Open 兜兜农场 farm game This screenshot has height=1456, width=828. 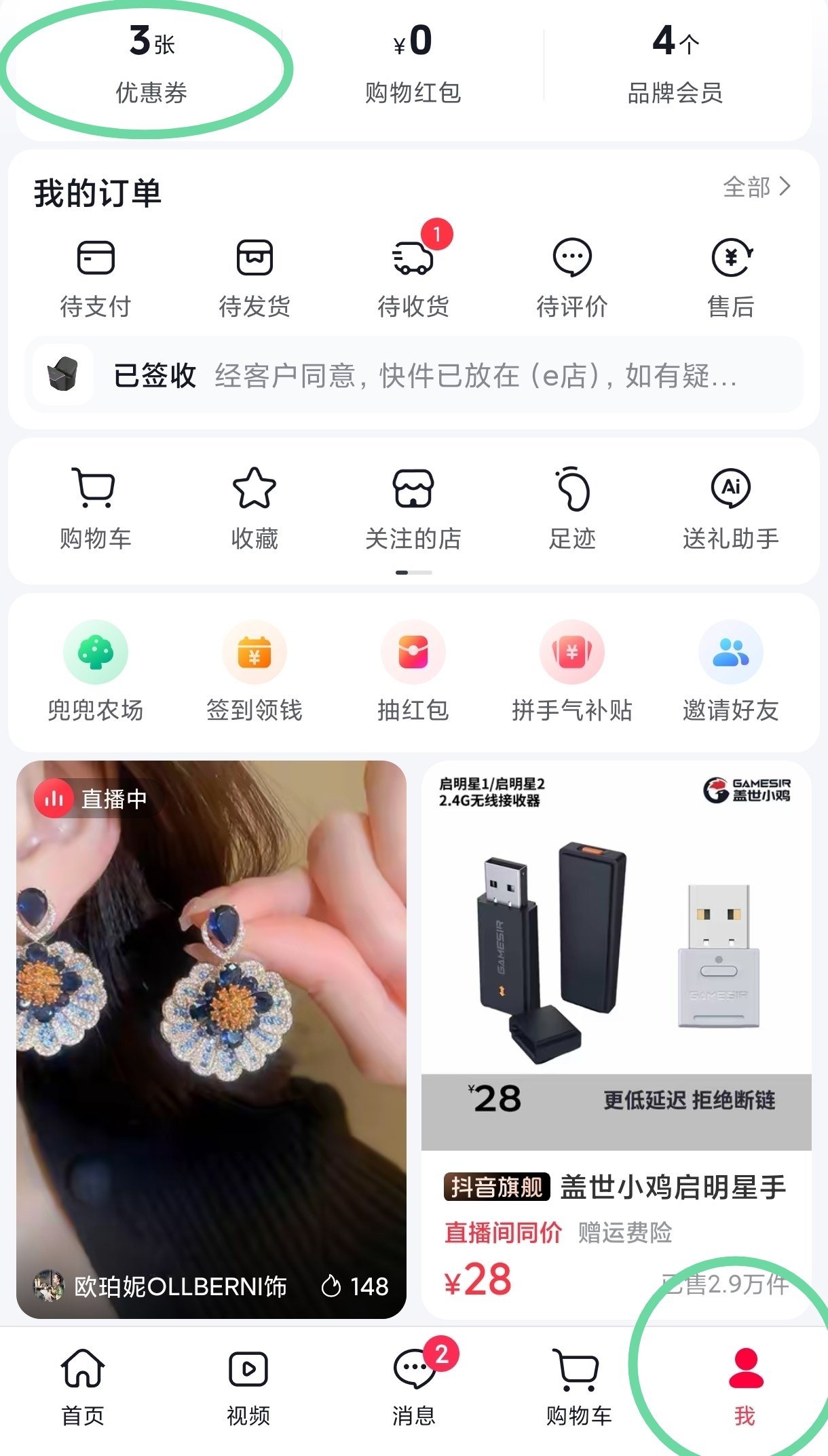point(96,671)
